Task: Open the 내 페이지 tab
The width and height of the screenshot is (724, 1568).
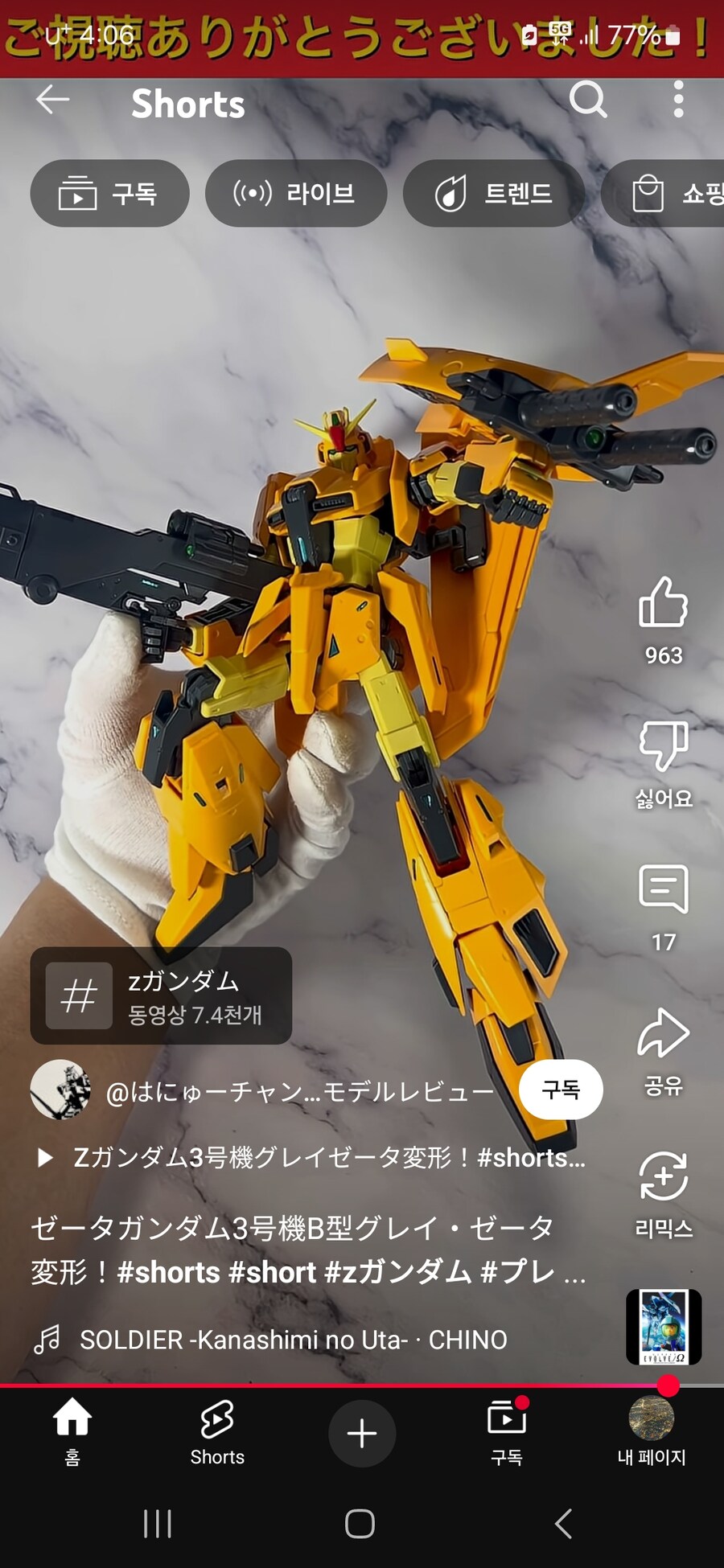Action: coord(652,1433)
